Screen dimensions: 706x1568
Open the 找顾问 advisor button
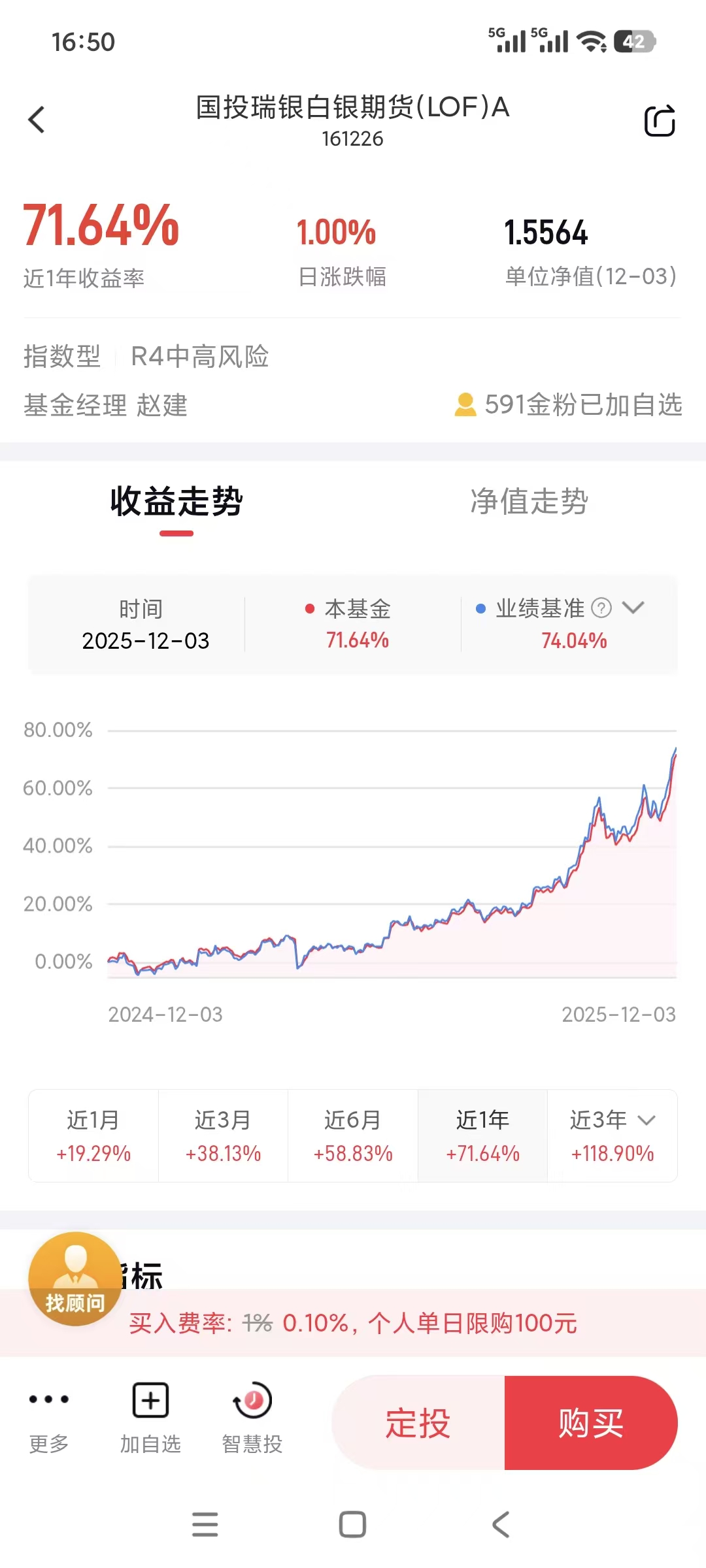[x=75, y=1278]
